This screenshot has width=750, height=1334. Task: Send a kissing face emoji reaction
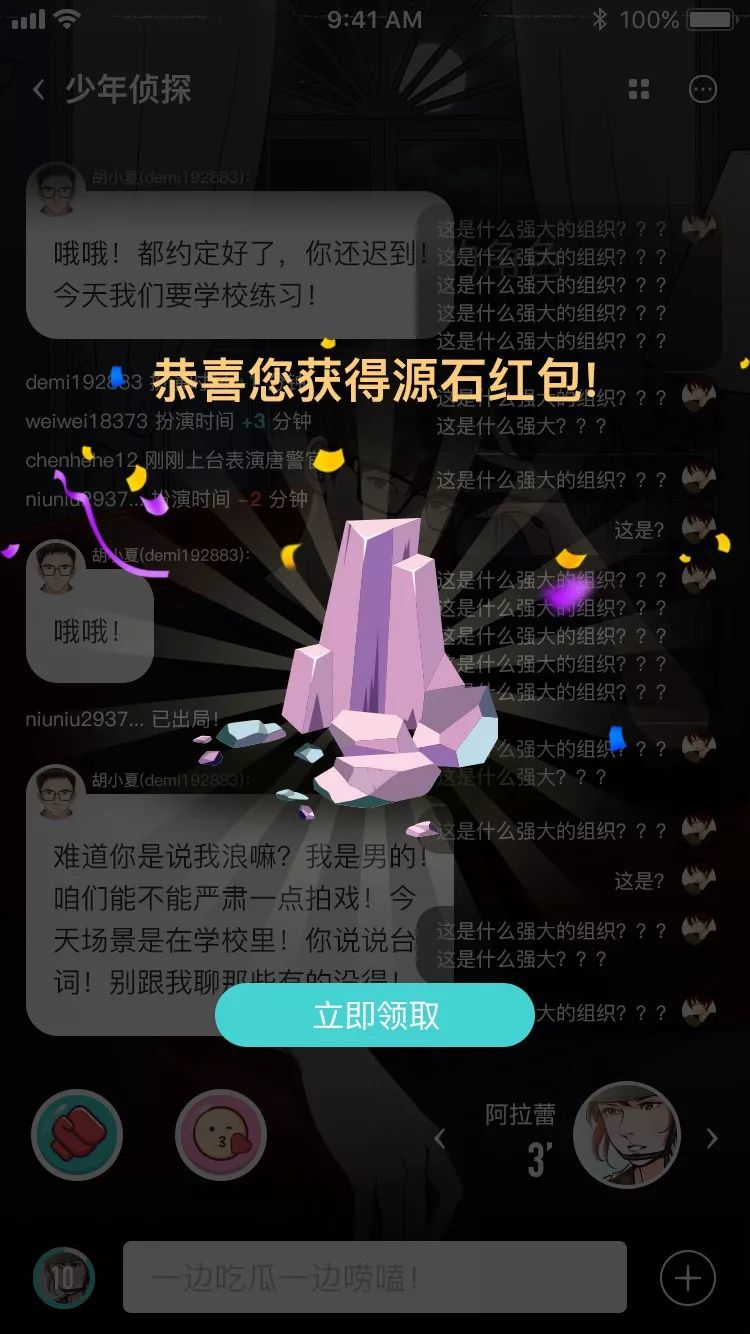(220, 1135)
